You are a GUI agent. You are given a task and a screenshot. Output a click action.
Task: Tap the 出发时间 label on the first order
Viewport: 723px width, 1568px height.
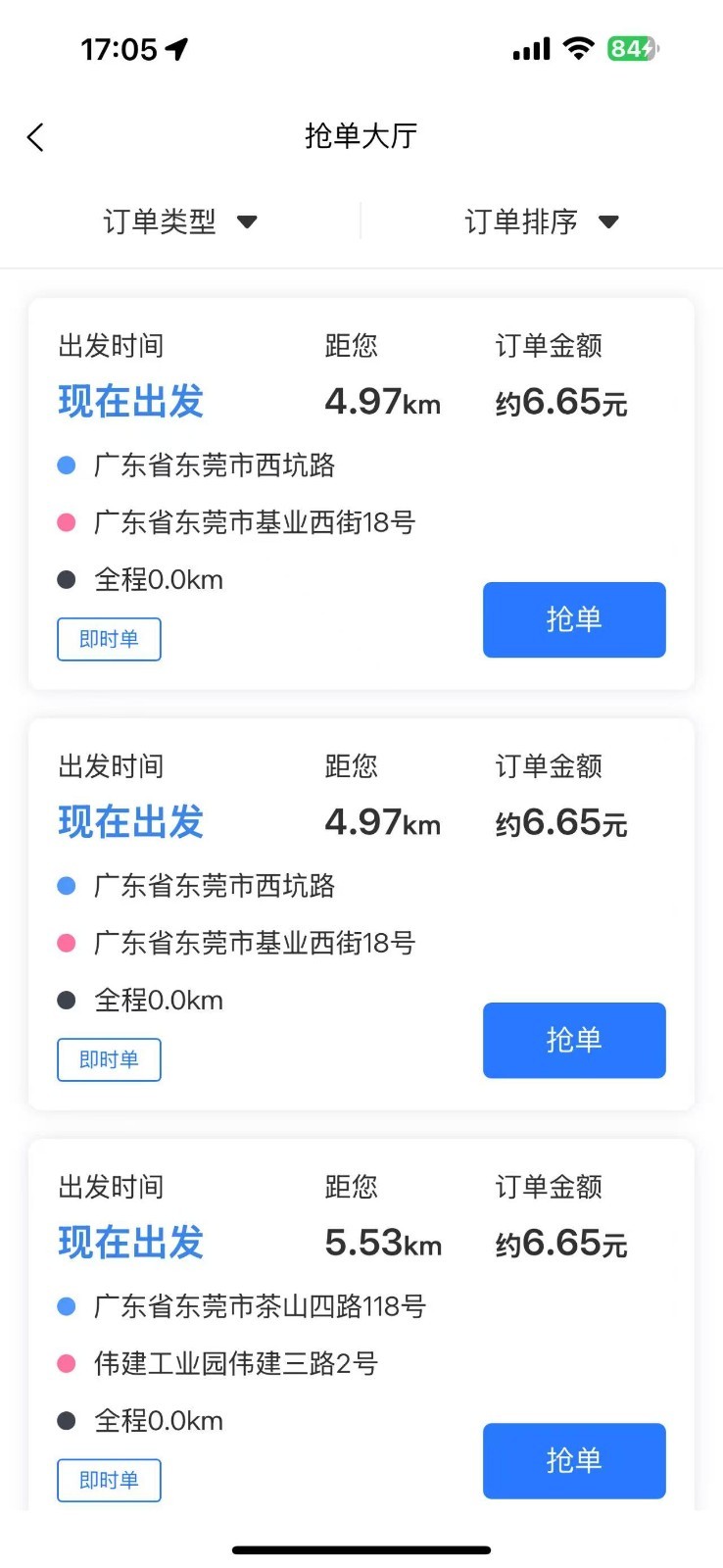tap(110, 345)
